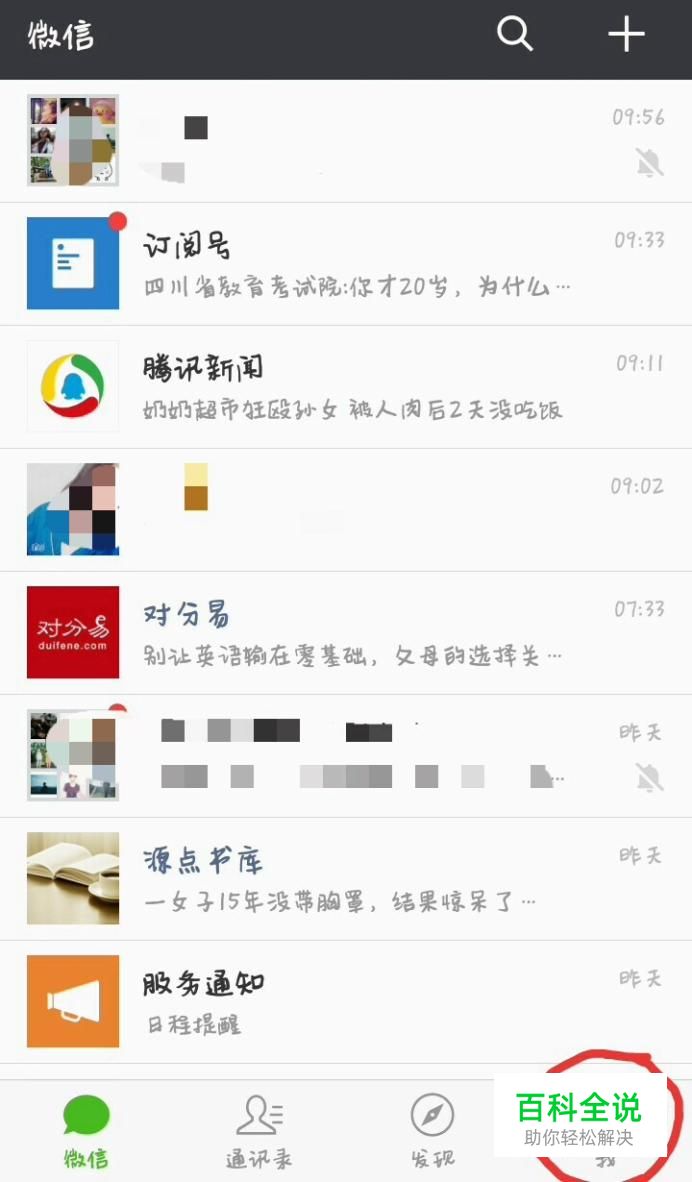Image resolution: width=692 pixels, height=1182 pixels.
Task: Open the muted group chat from 09:56
Action: tap(346, 141)
